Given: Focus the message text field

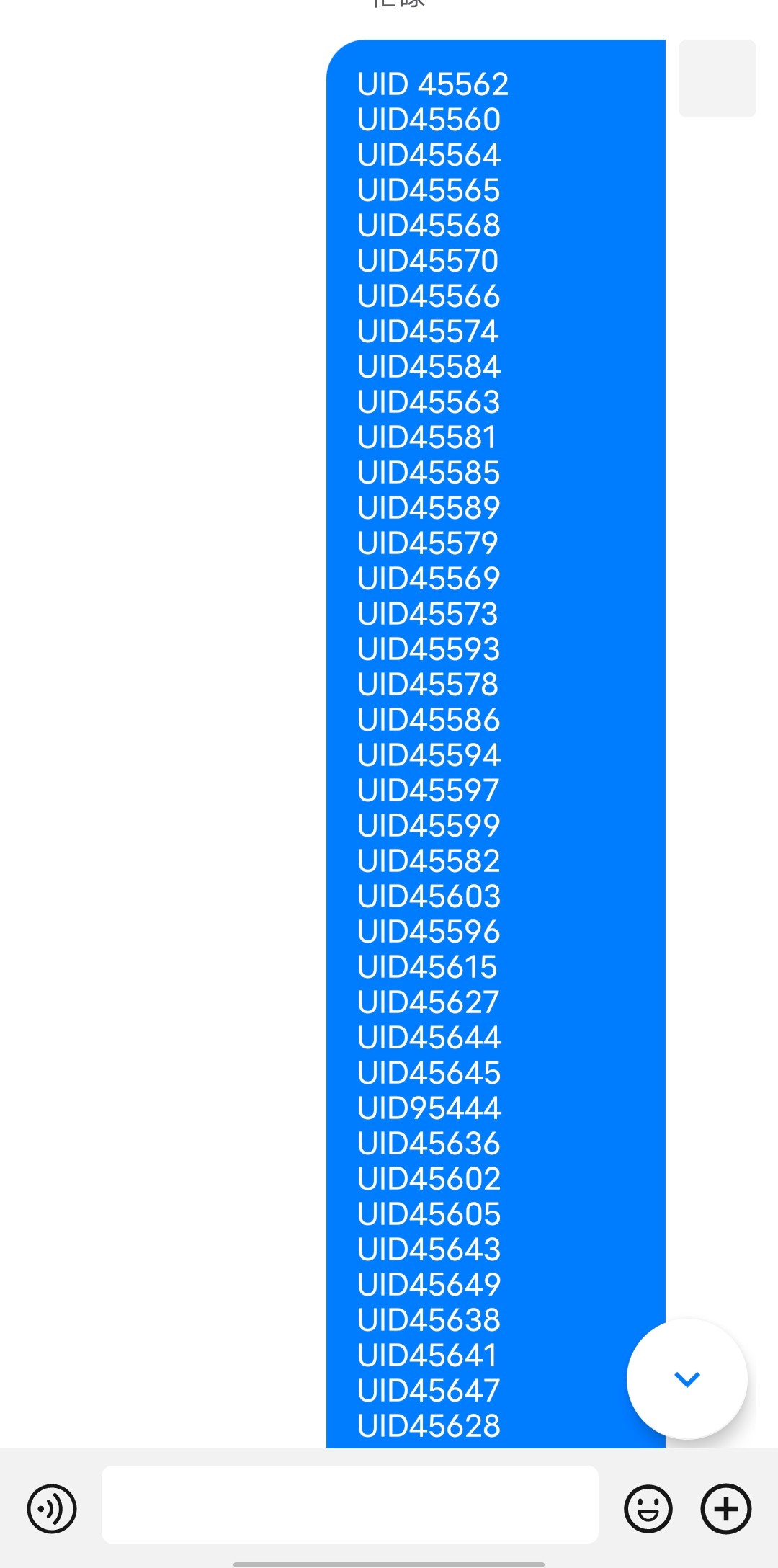Looking at the screenshot, I should [350, 1504].
